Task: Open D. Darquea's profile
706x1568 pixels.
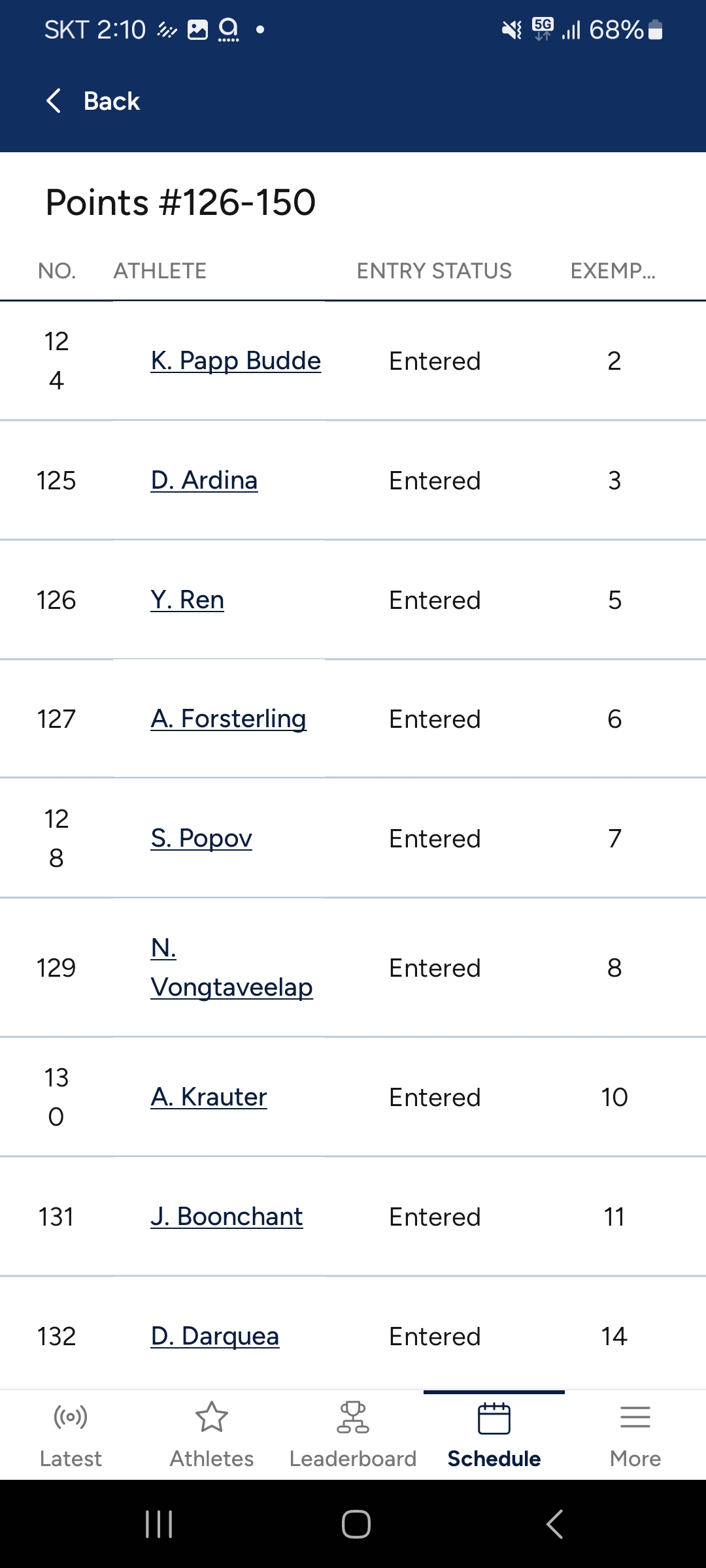Action: [x=214, y=1336]
